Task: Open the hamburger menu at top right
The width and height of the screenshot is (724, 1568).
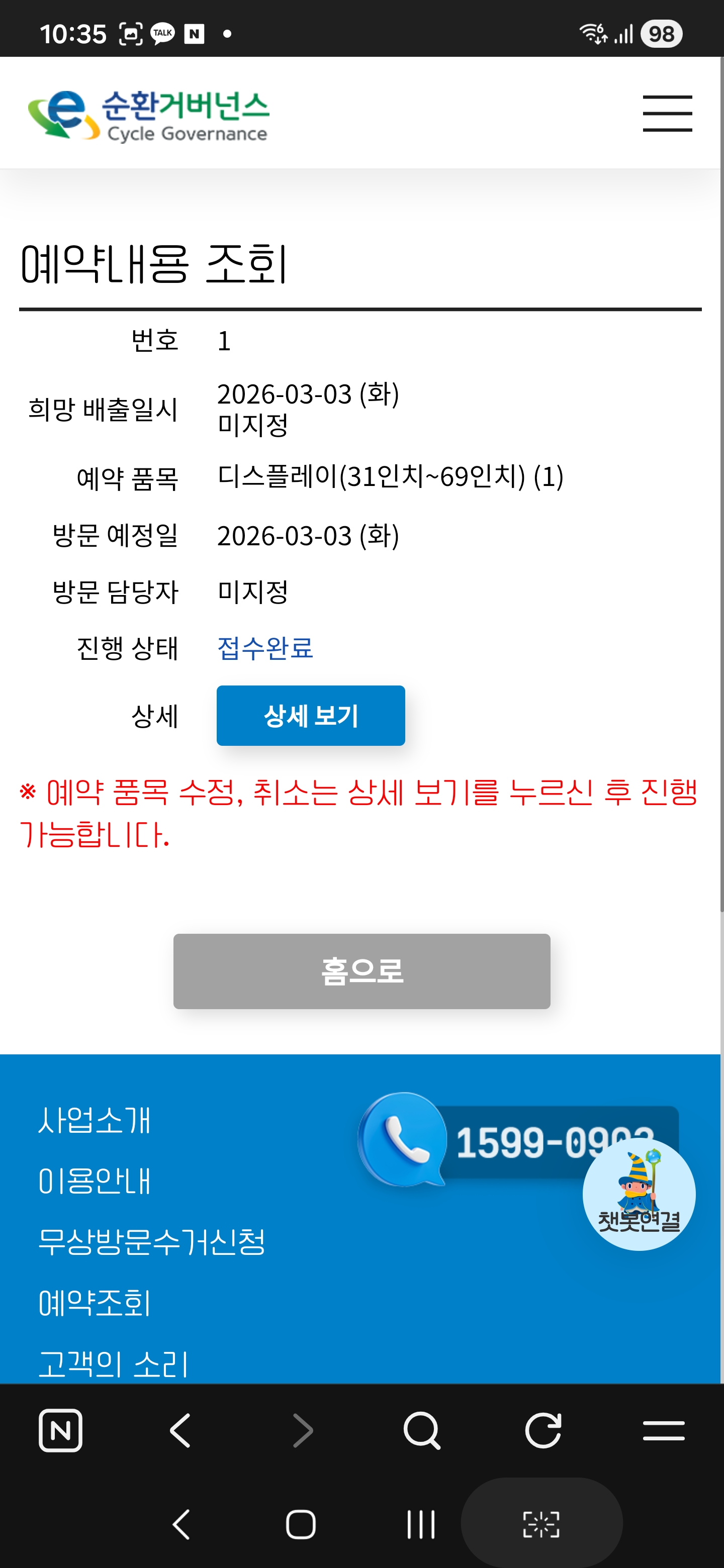Action: click(x=667, y=113)
